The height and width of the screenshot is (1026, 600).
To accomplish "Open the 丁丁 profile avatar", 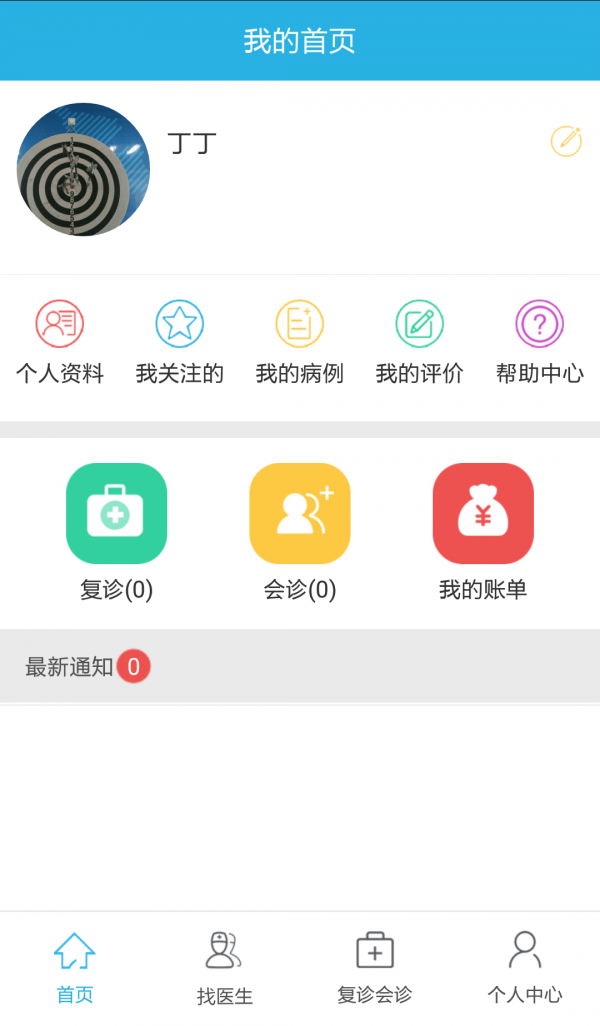I will [x=83, y=170].
